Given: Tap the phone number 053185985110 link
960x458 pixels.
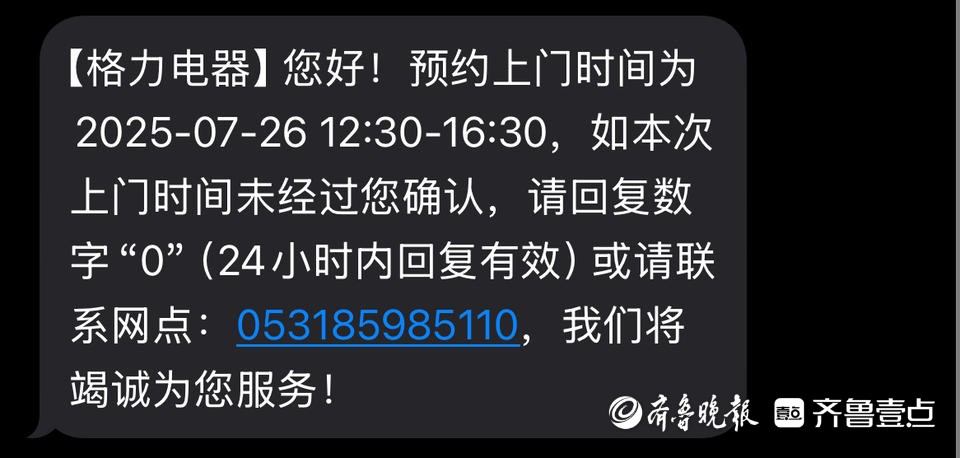Looking at the screenshot, I should (377, 326).
